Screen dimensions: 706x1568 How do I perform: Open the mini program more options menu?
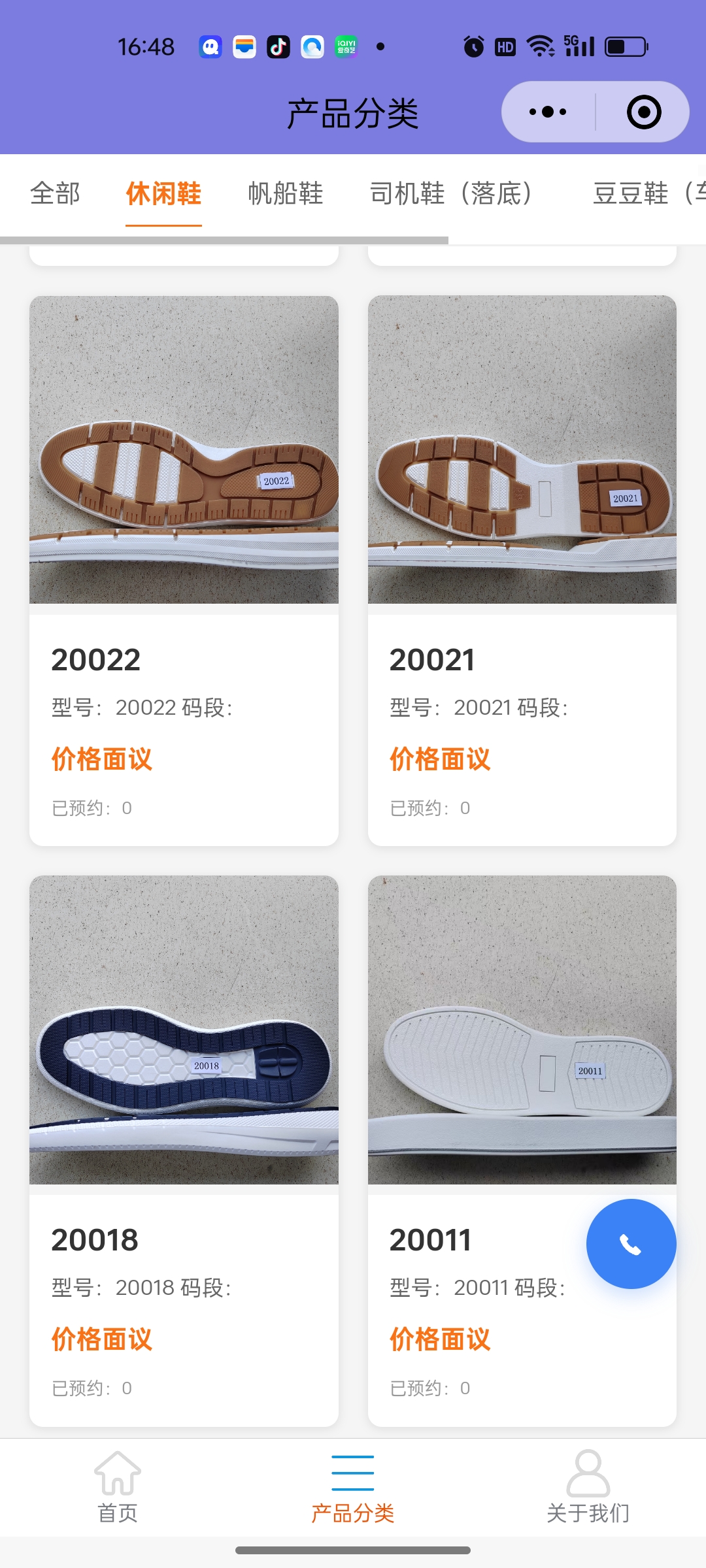coord(548,112)
